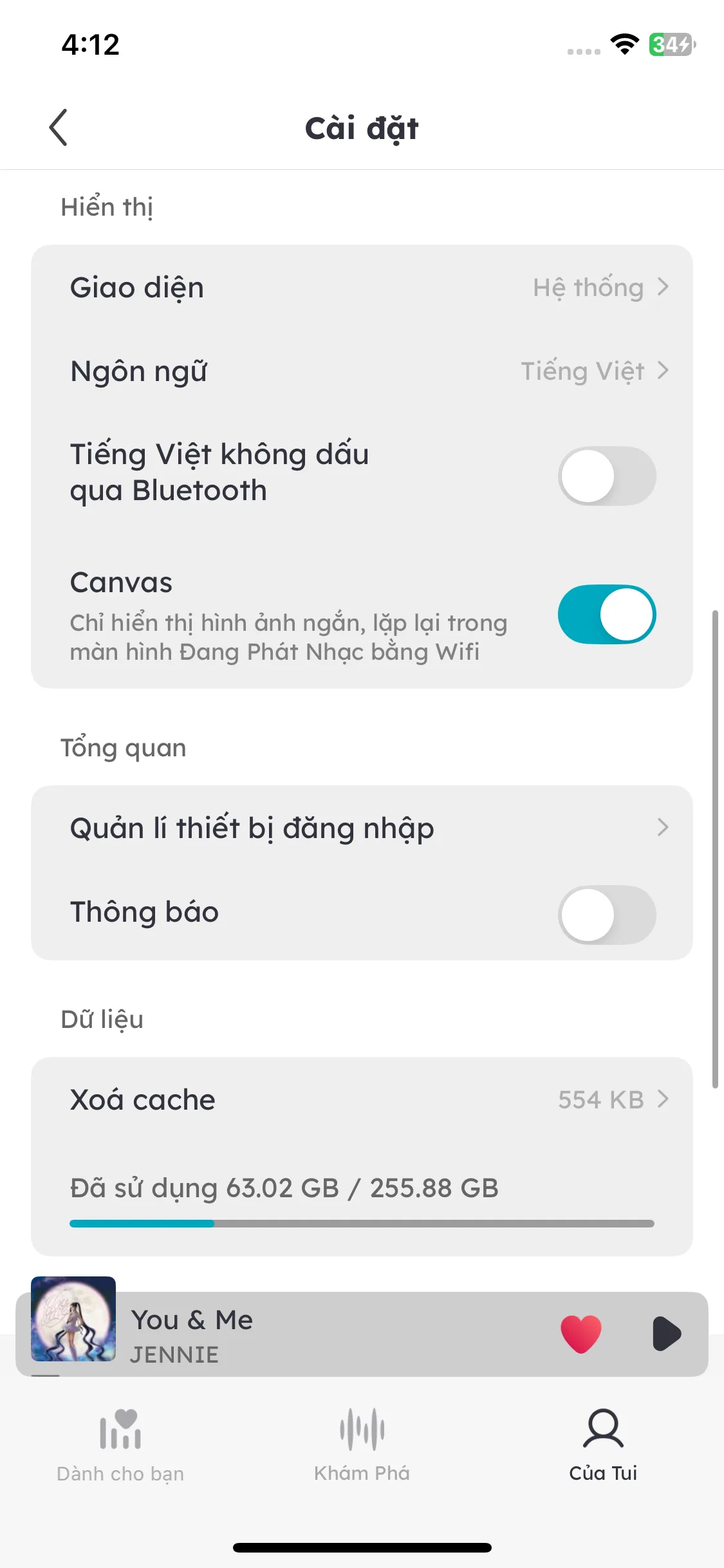Open the You & Me album cover

tap(73, 1318)
